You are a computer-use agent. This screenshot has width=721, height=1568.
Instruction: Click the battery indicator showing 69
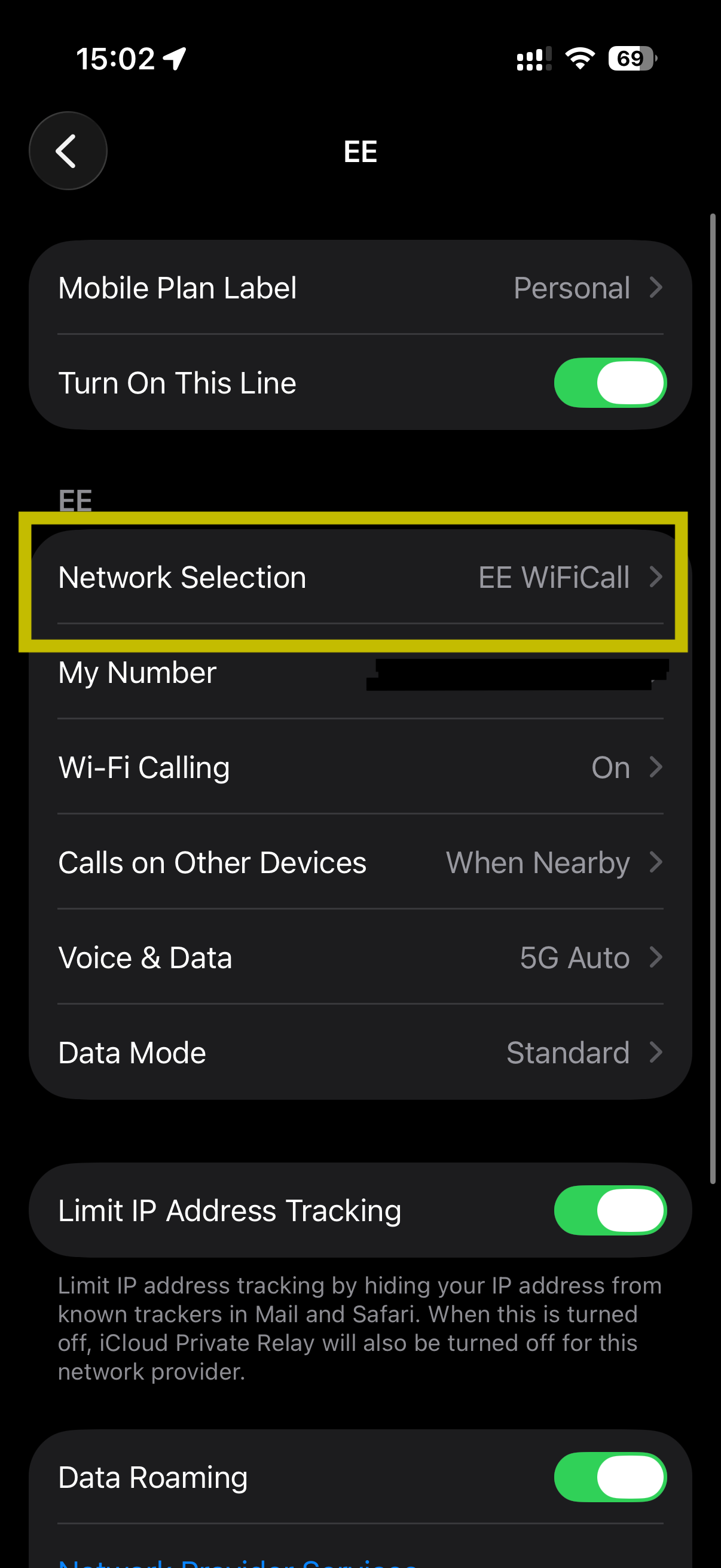tap(628, 57)
